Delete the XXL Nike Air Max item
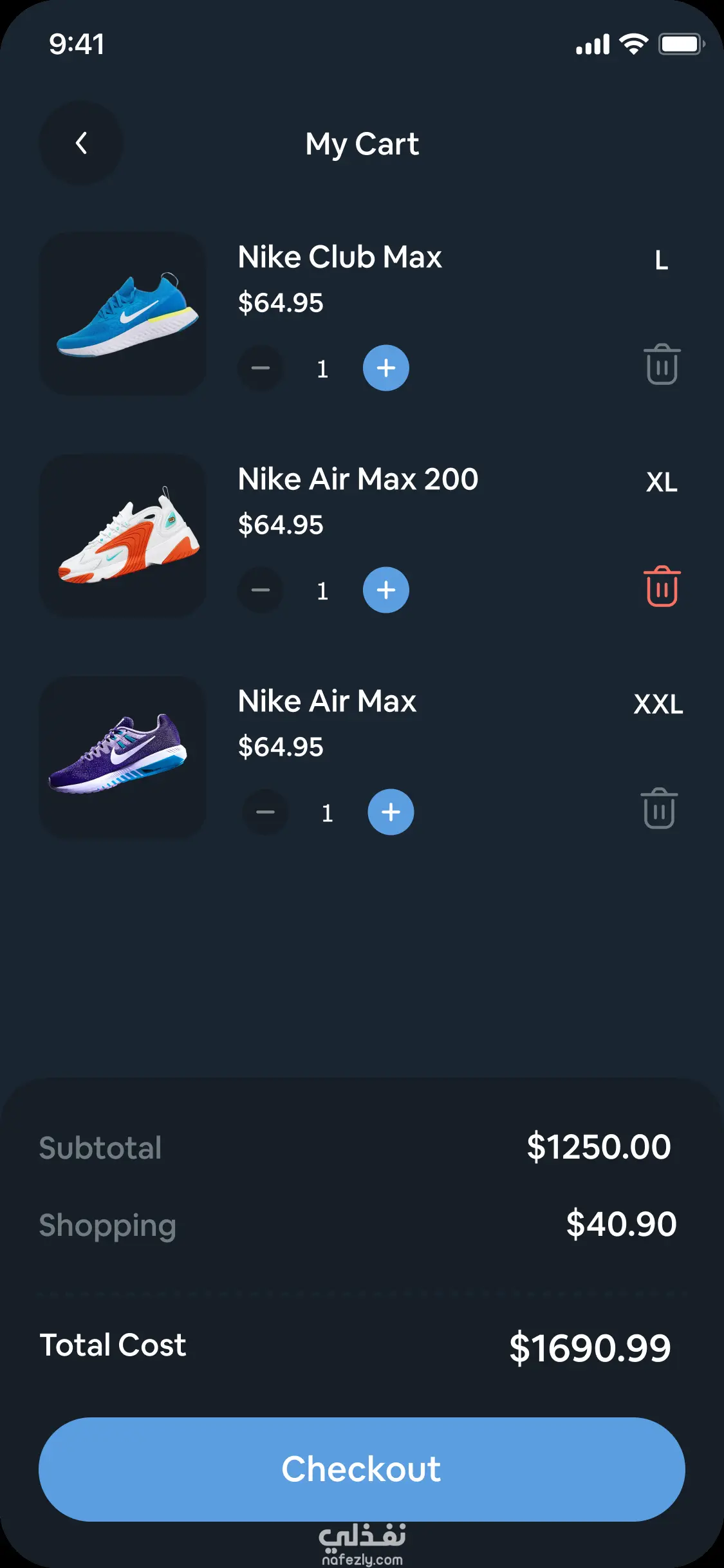The width and height of the screenshot is (724, 1568). [x=659, y=808]
